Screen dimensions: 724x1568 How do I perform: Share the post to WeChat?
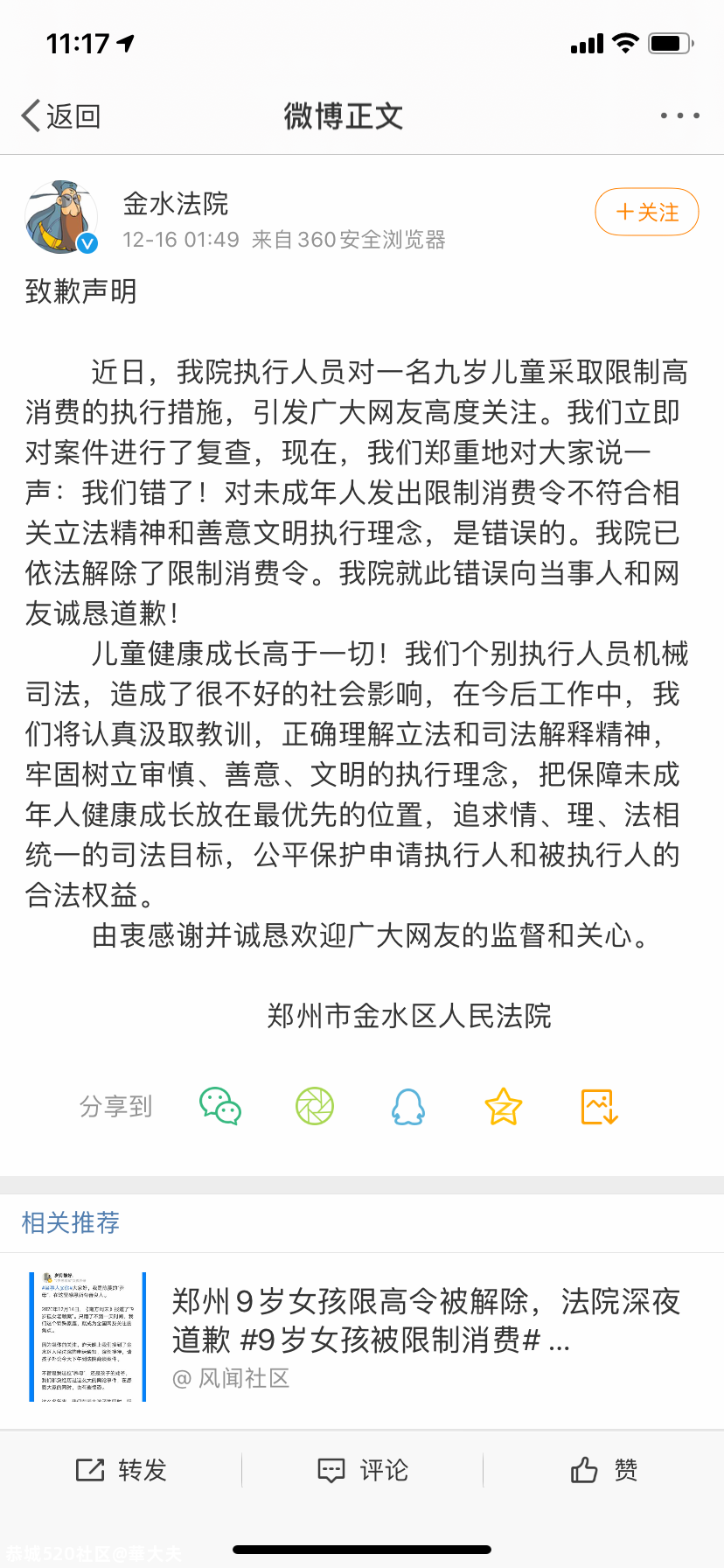pos(219,1105)
